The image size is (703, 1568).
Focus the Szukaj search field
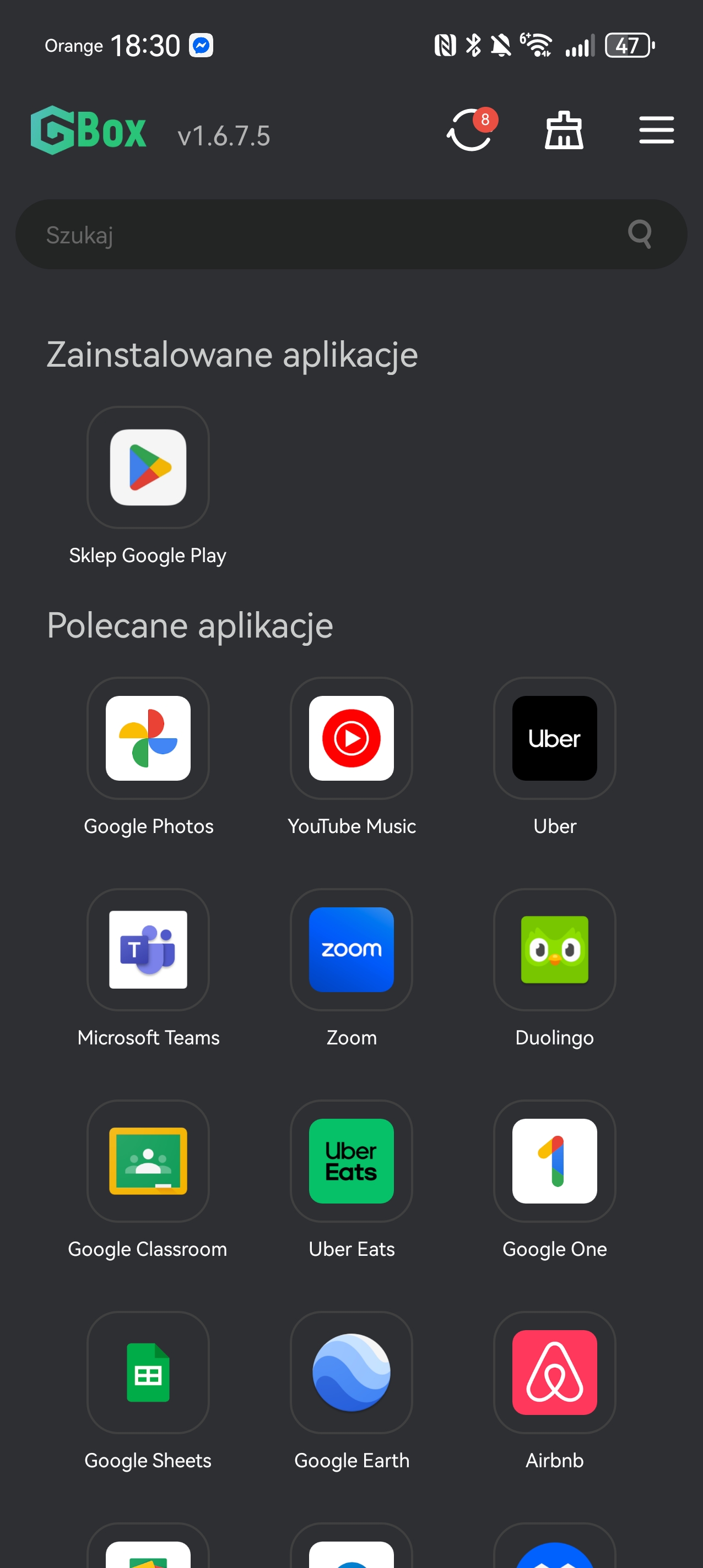tap(329, 235)
